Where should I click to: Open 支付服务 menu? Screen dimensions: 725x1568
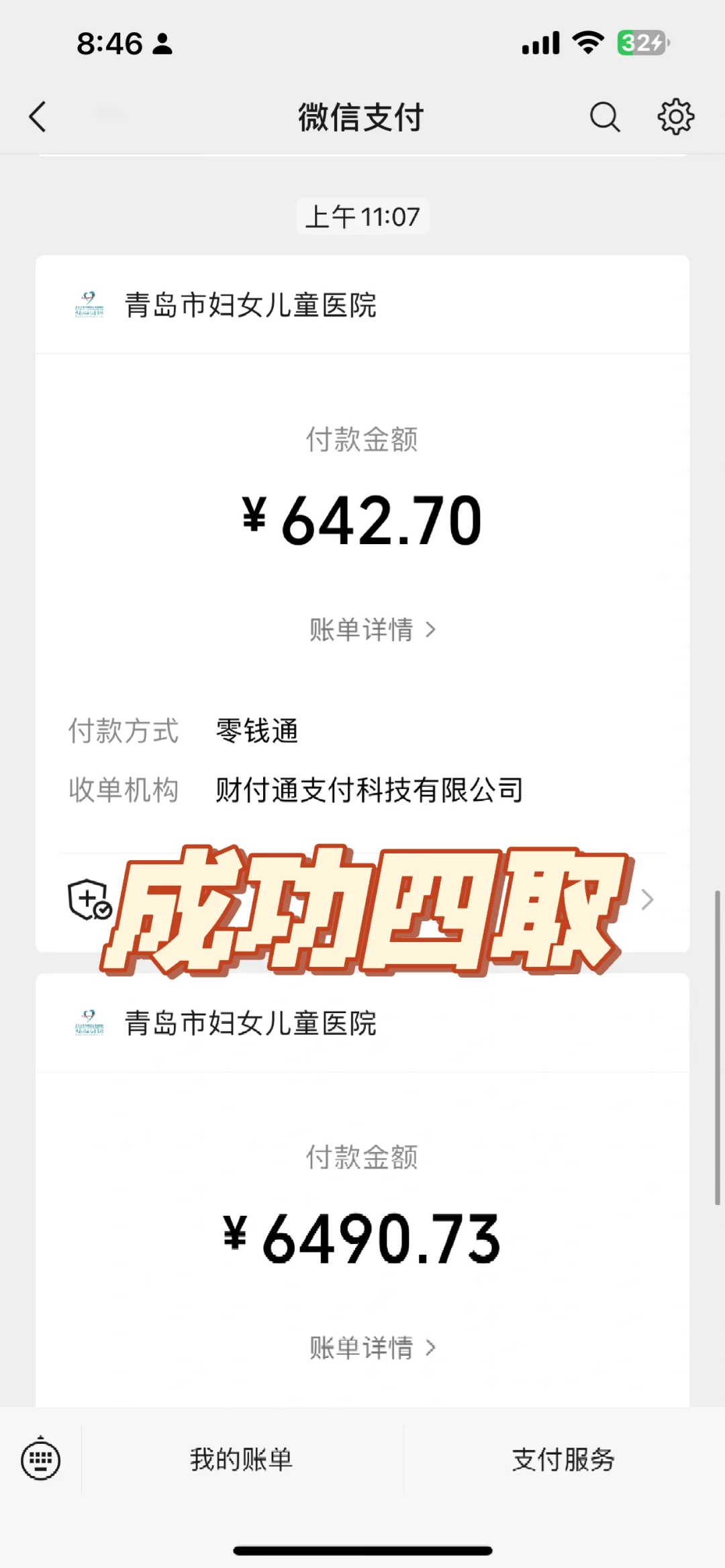(x=564, y=1459)
